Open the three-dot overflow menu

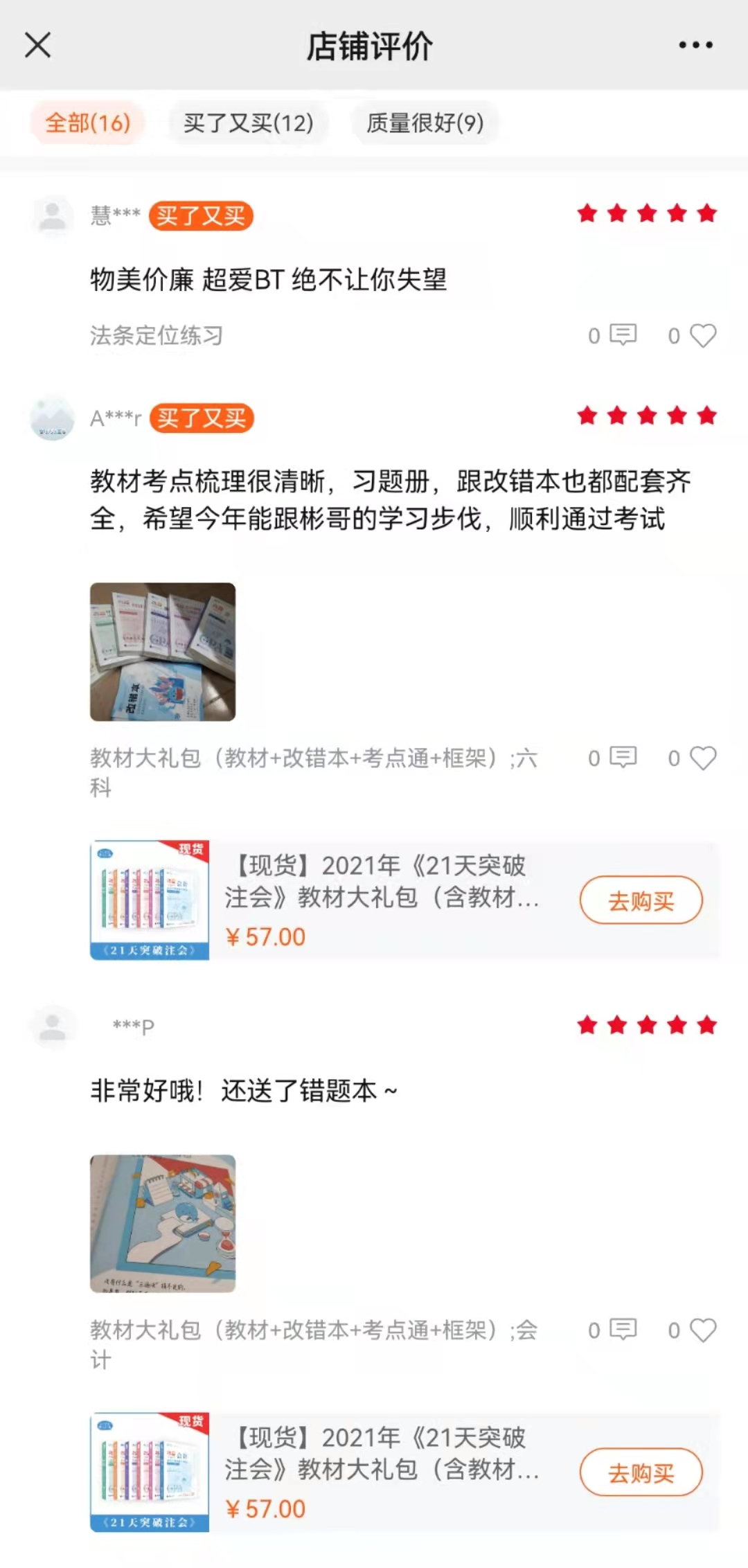coord(695,46)
